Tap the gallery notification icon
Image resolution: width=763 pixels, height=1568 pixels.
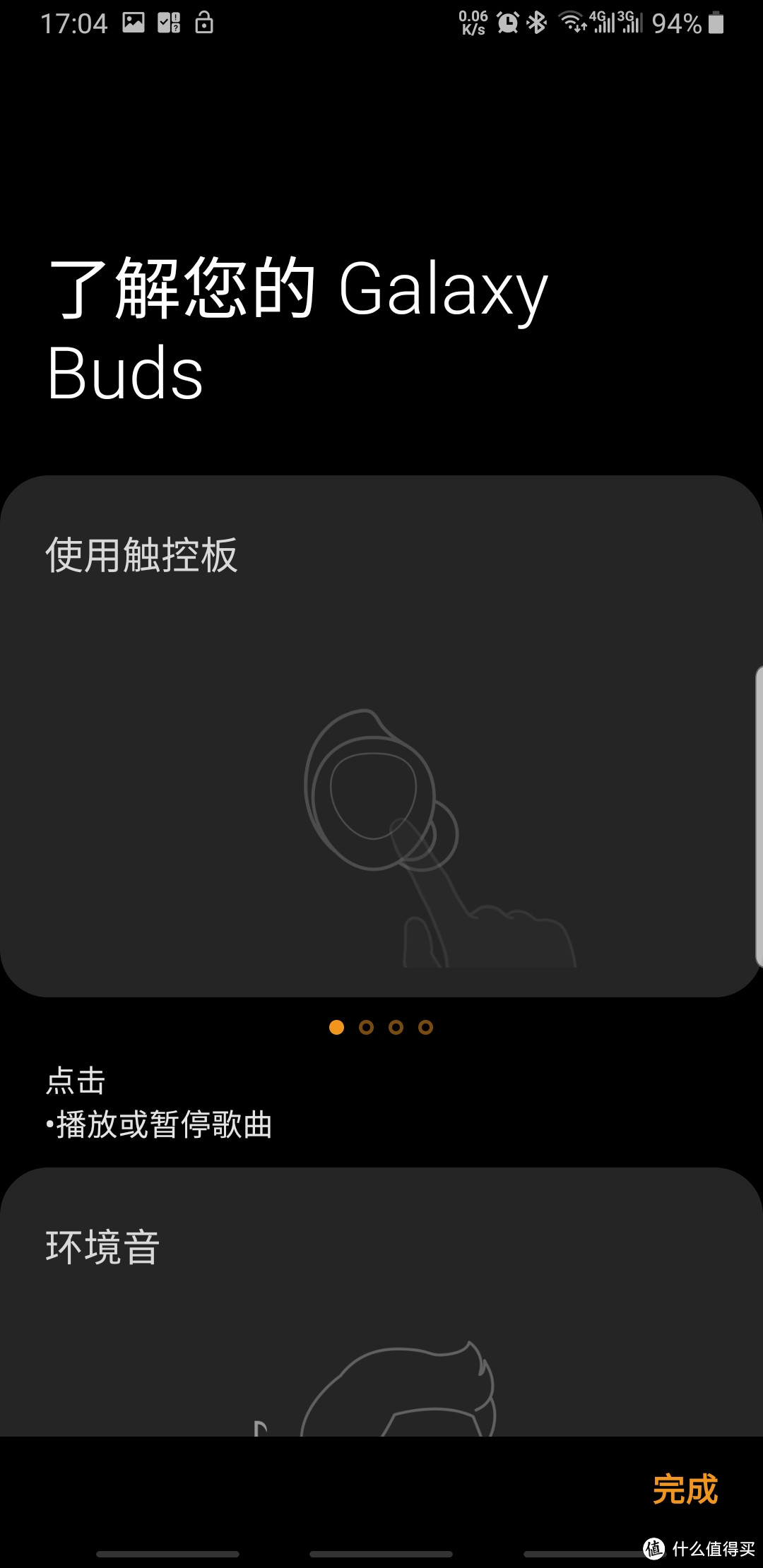131,23
